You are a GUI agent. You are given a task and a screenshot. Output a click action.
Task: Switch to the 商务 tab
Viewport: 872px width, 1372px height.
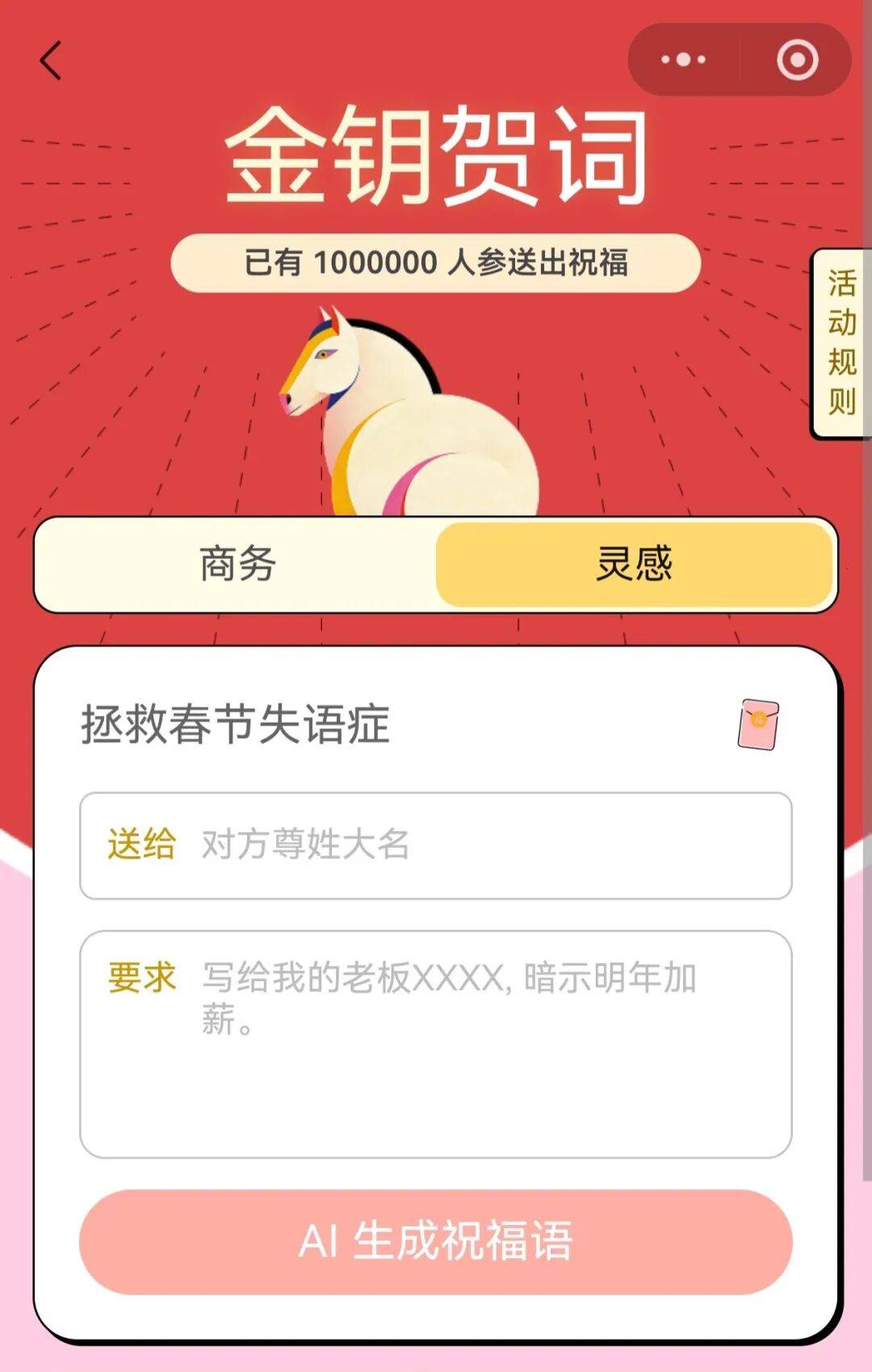pyautogui.click(x=237, y=564)
